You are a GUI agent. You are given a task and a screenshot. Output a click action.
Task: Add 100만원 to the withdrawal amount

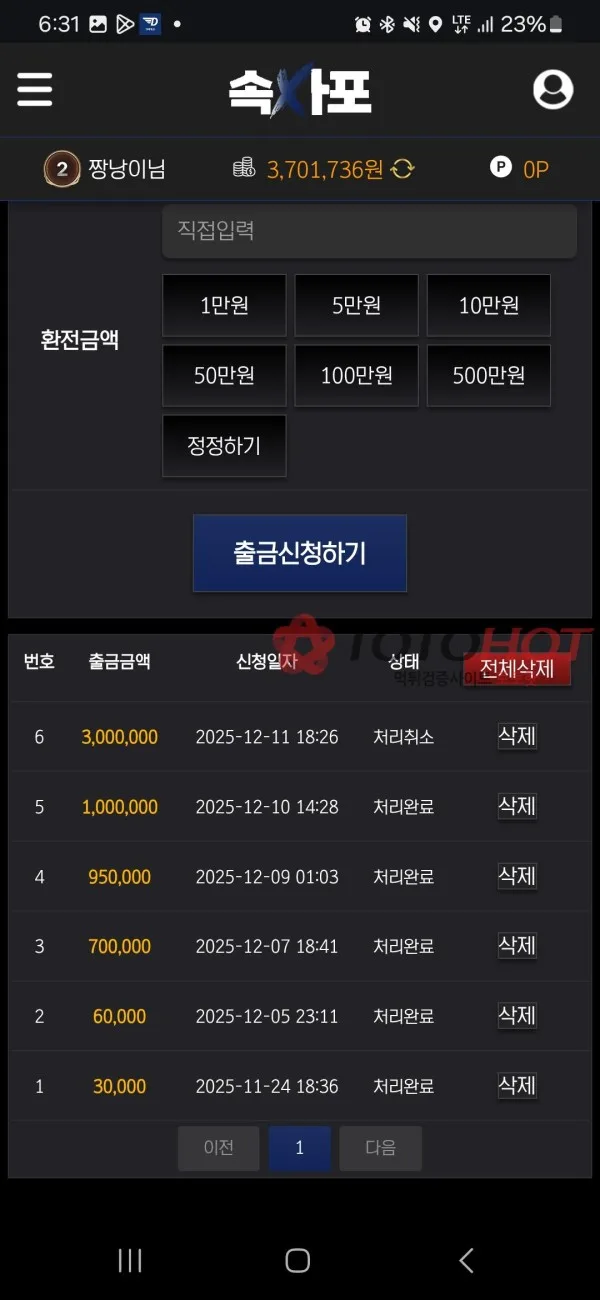[x=356, y=376]
